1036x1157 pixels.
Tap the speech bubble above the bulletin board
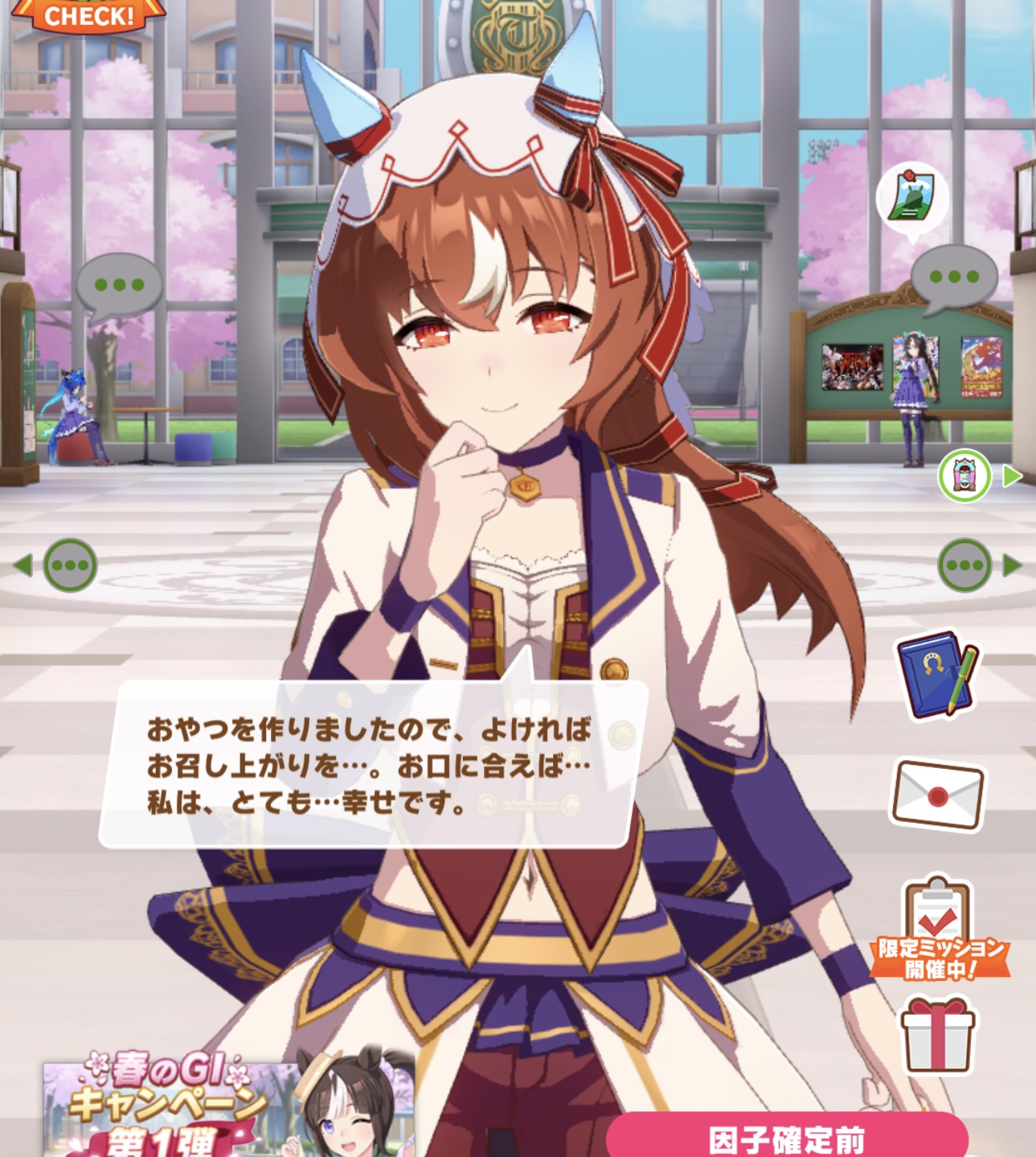tap(954, 277)
